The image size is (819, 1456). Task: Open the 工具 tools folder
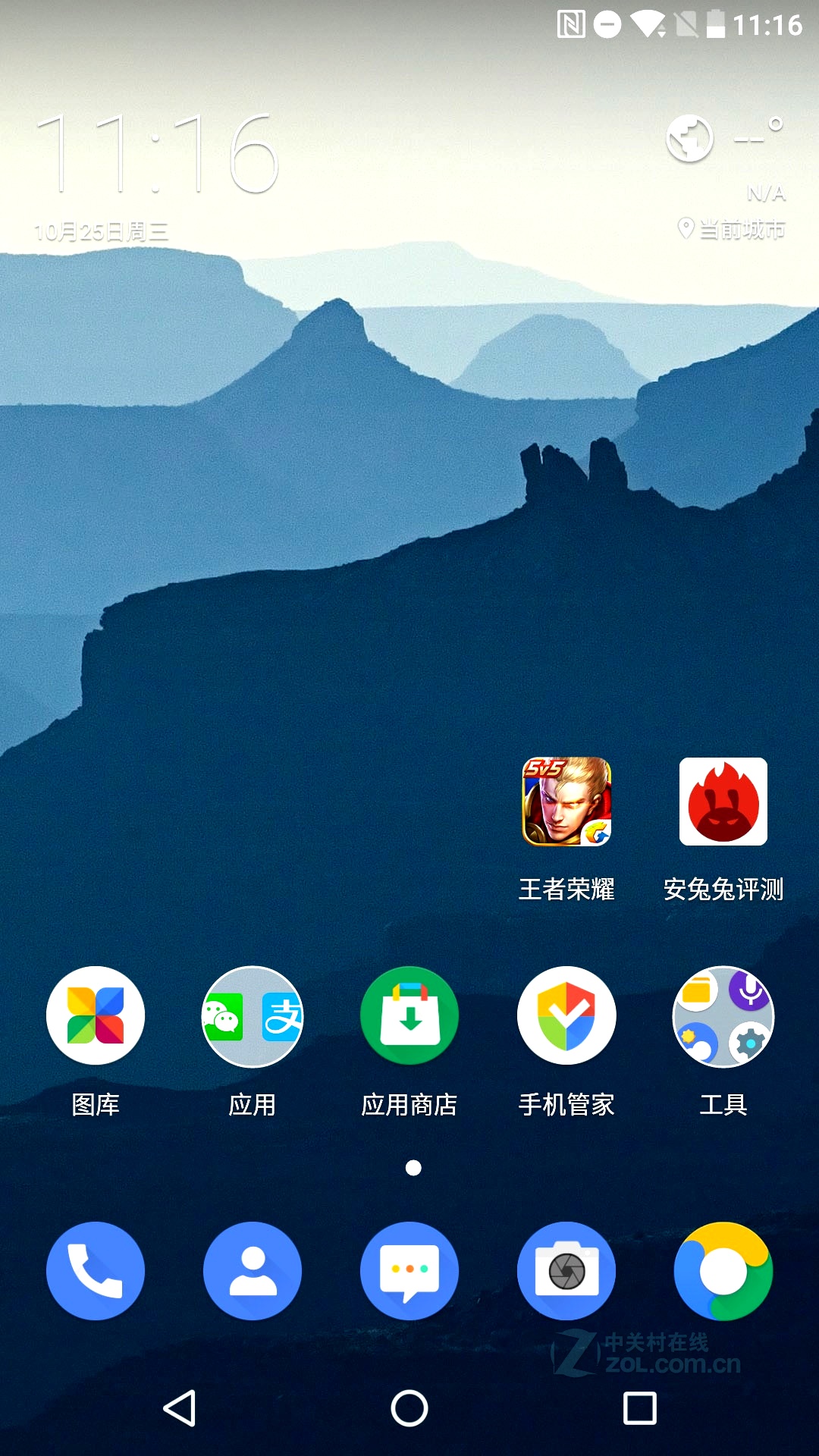pos(723,1015)
